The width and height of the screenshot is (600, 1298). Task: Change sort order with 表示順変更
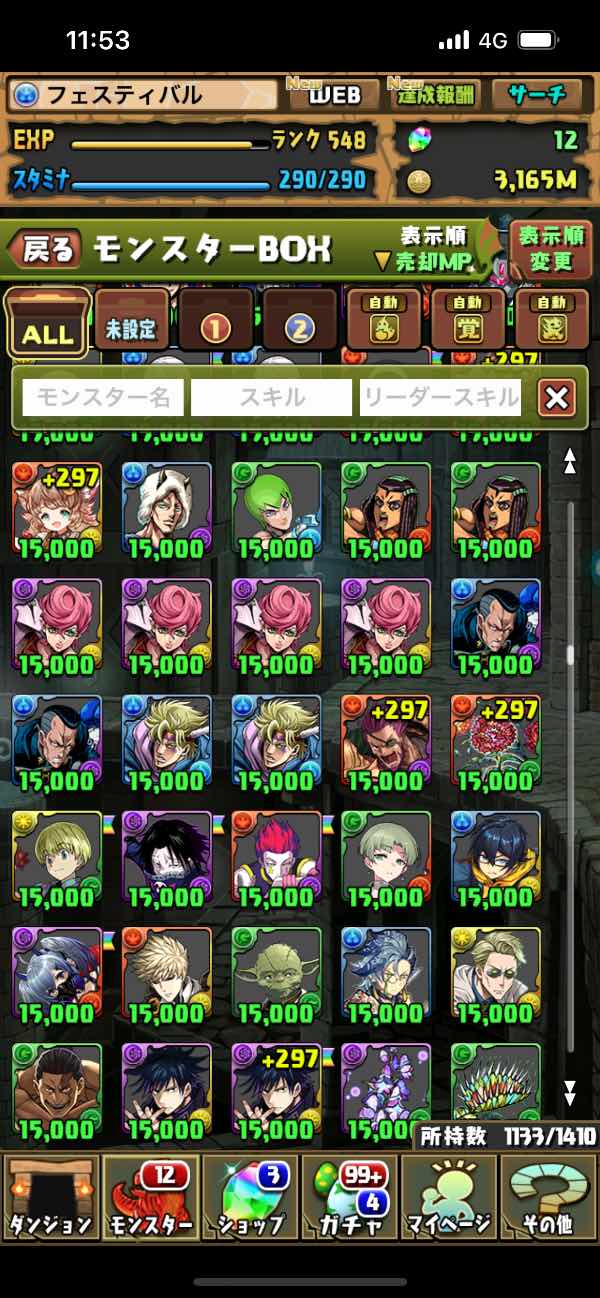pos(550,249)
